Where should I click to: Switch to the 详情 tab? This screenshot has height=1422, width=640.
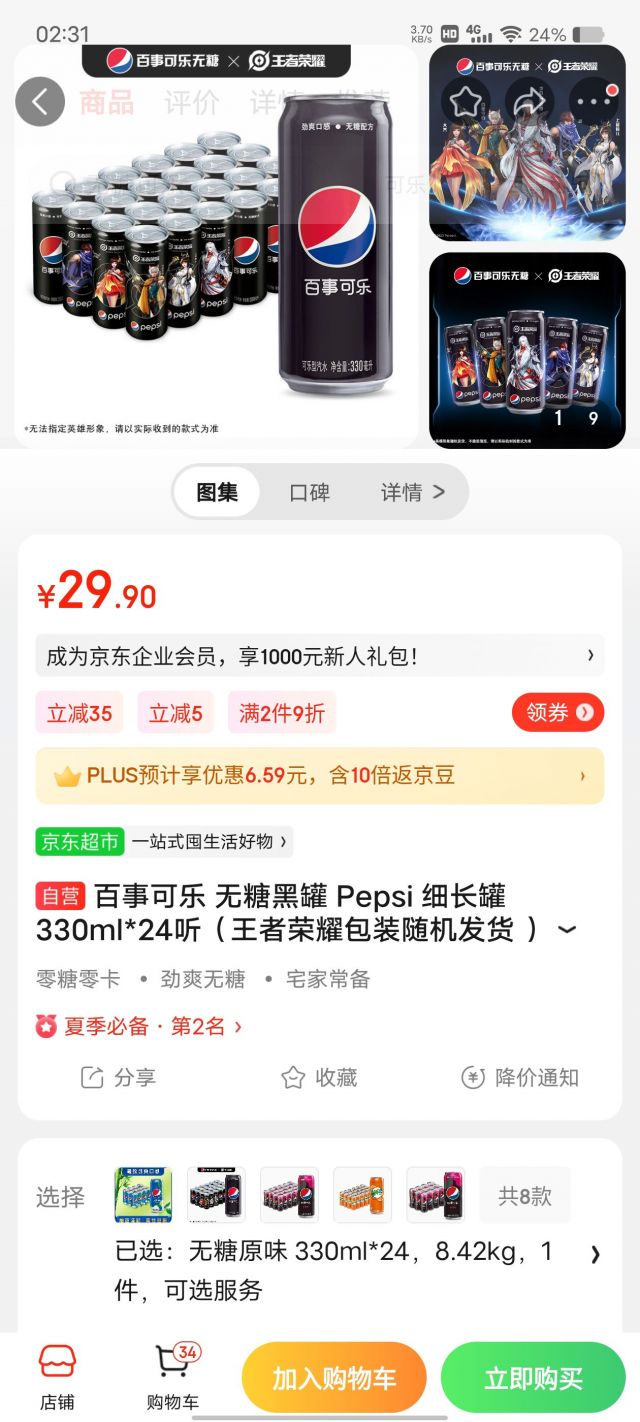412,492
